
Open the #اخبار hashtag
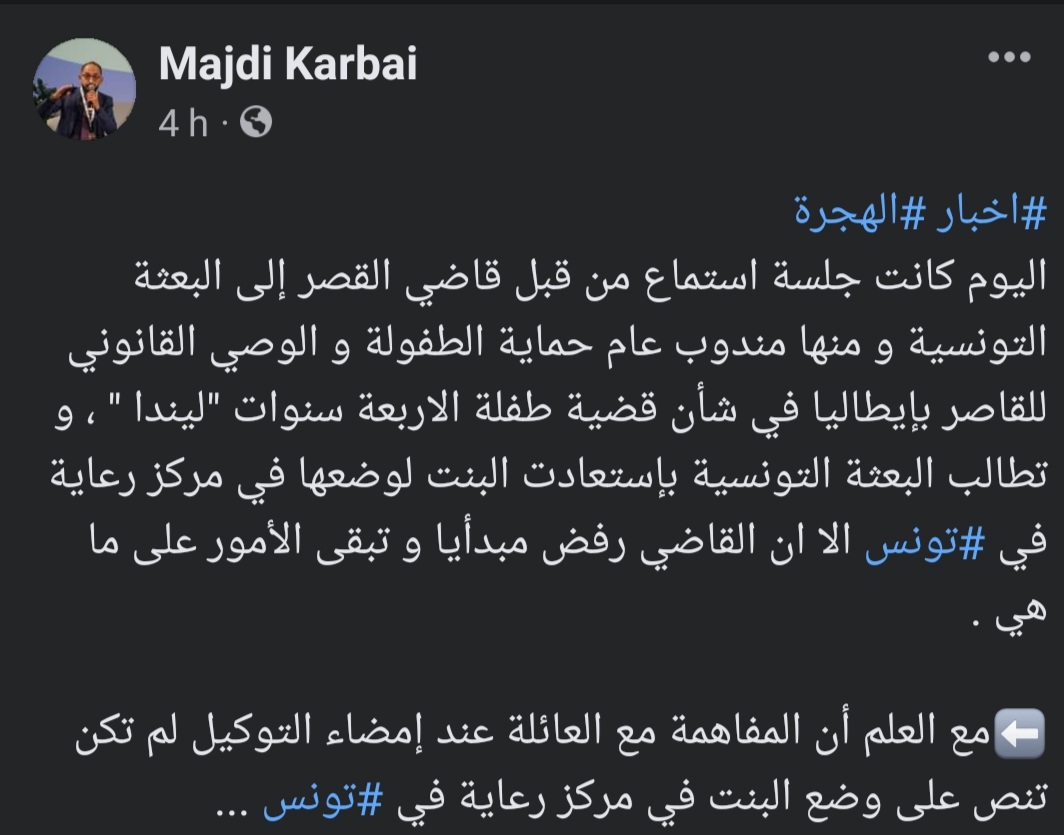coord(981,211)
